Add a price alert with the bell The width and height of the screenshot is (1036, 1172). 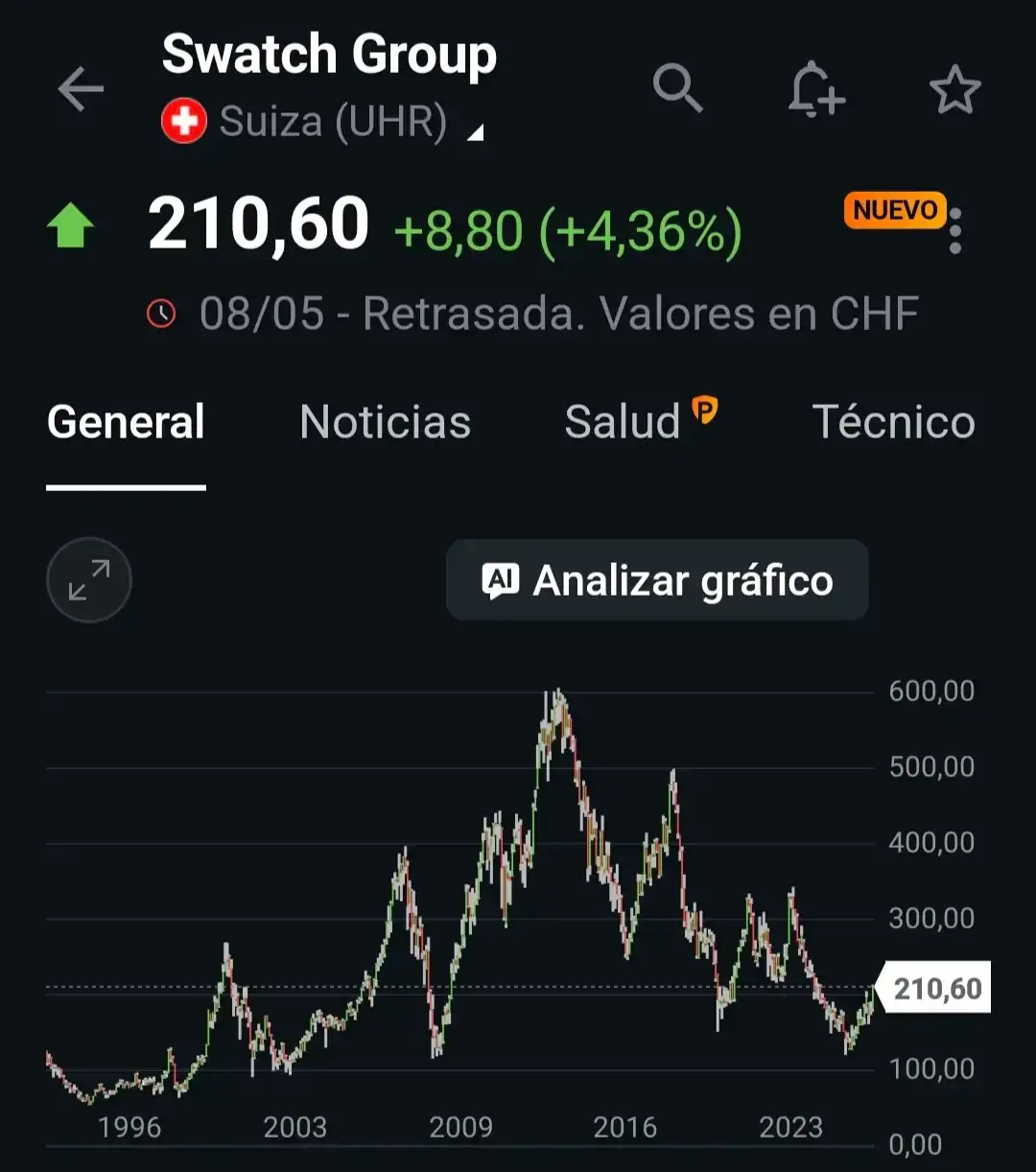tap(816, 89)
